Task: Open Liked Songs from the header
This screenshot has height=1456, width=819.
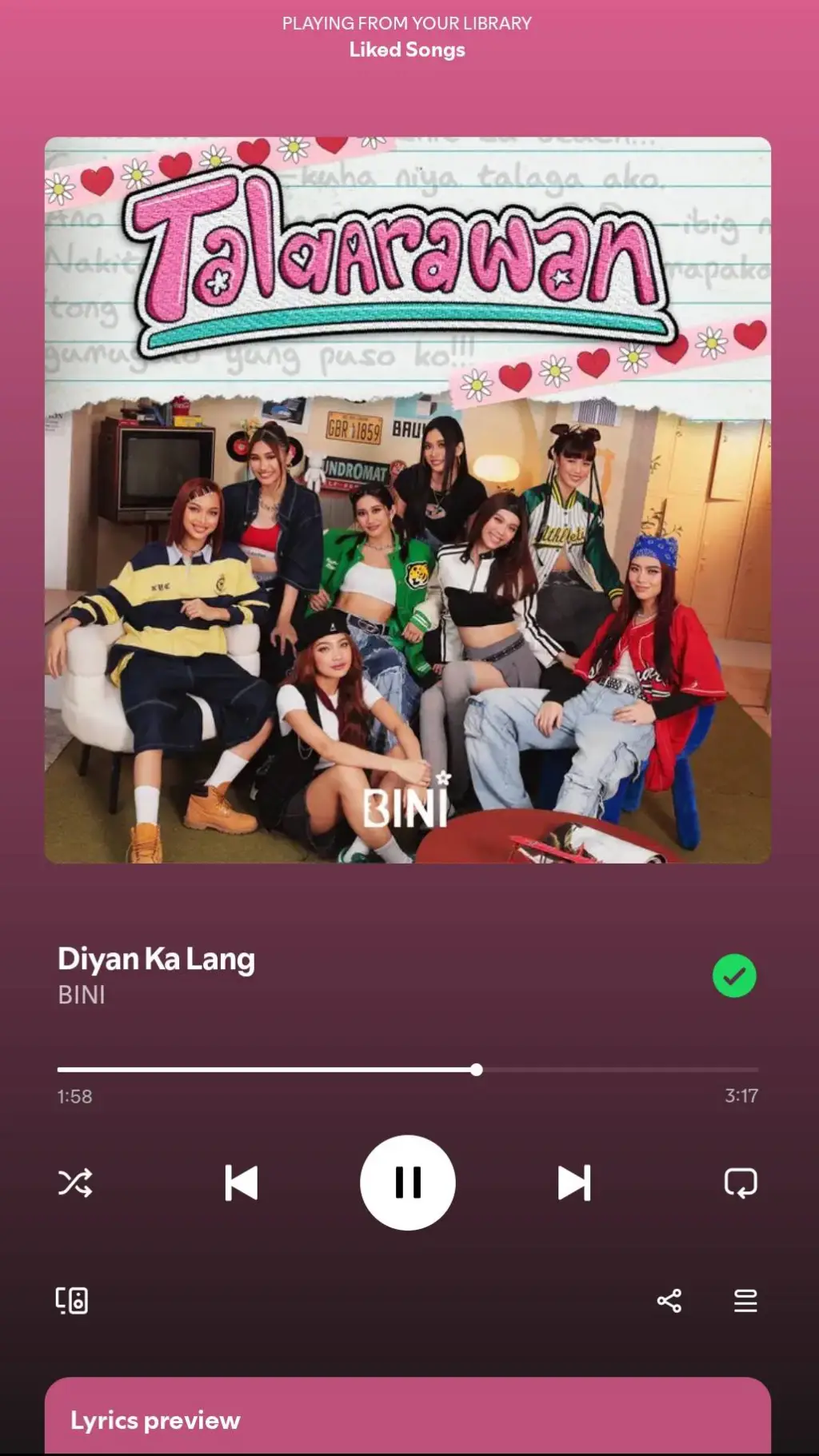Action: tap(407, 50)
